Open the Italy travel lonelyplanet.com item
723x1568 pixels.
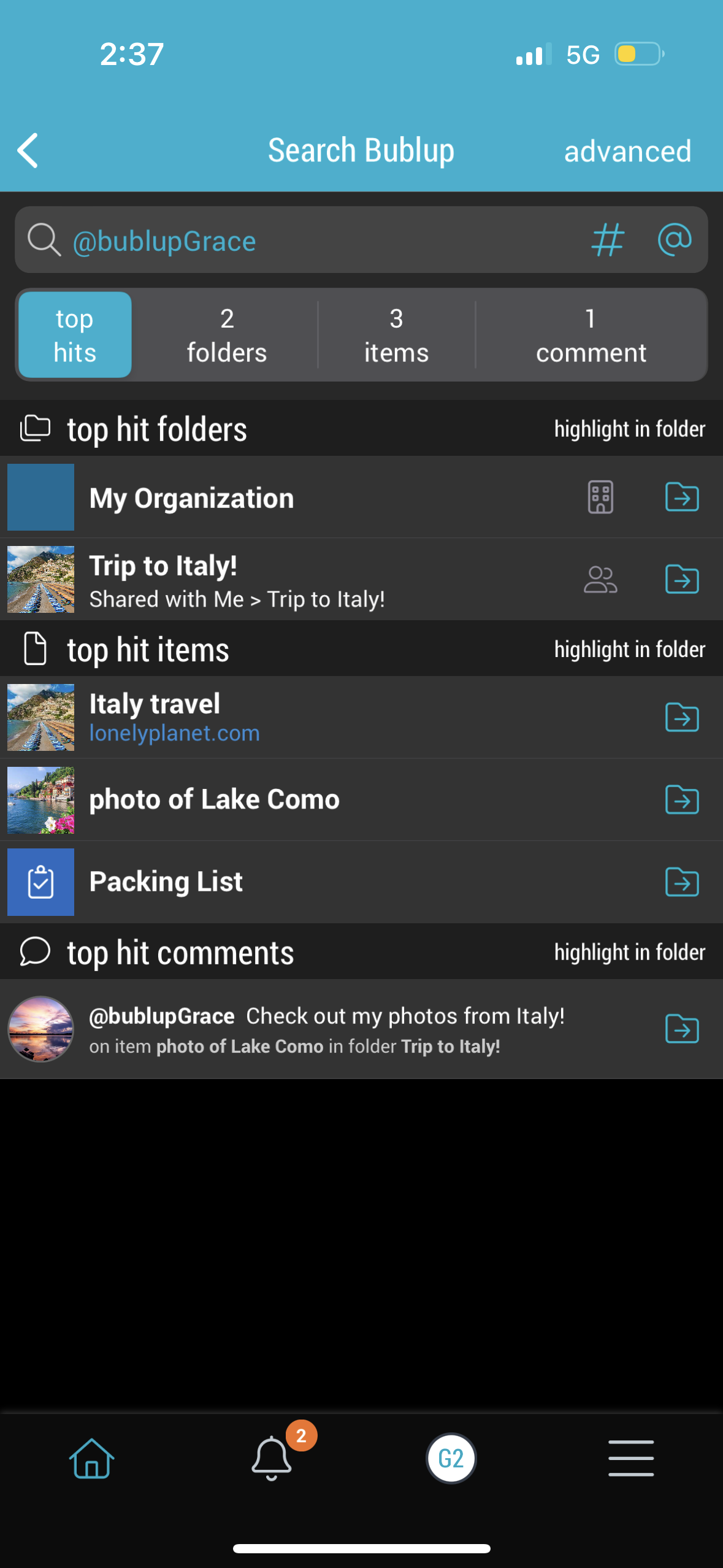click(307, 717)
